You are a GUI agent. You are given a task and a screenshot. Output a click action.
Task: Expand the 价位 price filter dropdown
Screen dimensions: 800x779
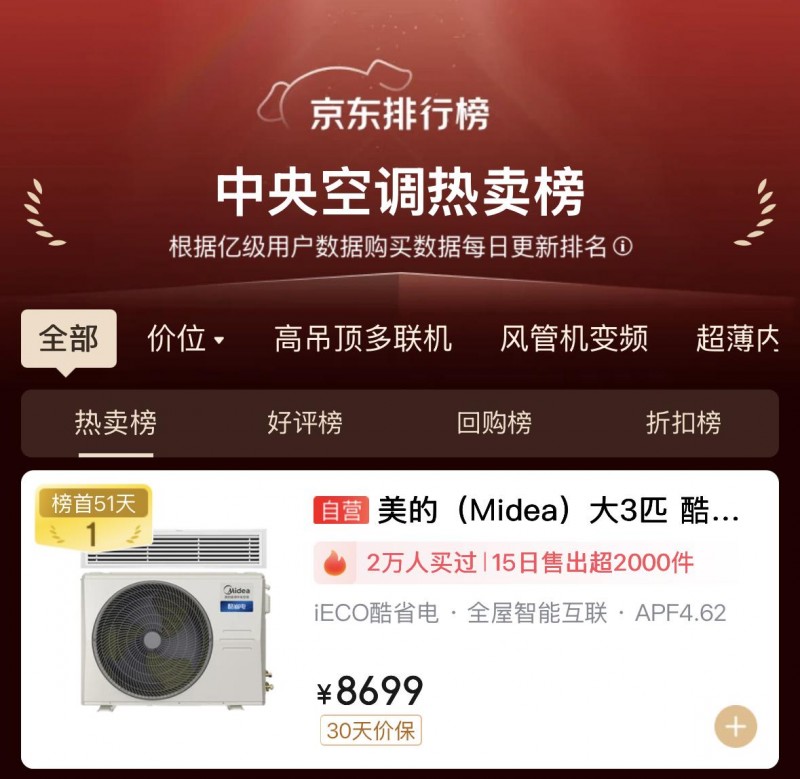click(186, 339)
